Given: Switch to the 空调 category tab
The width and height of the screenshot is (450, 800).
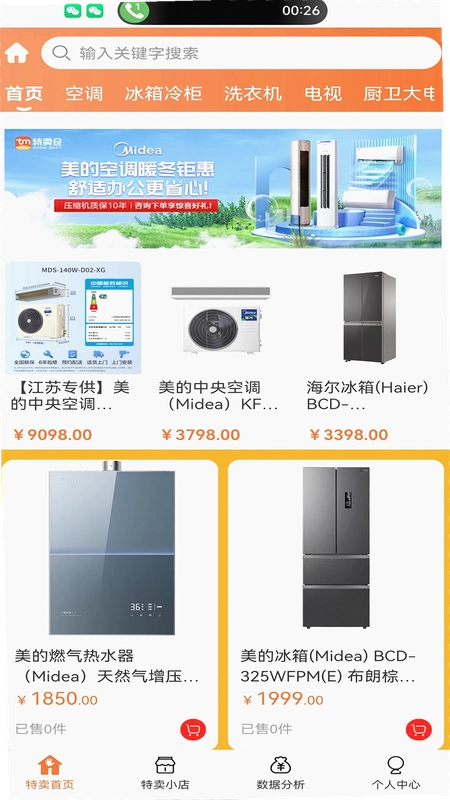Looking at the screenshot, I should pos(84,94).
